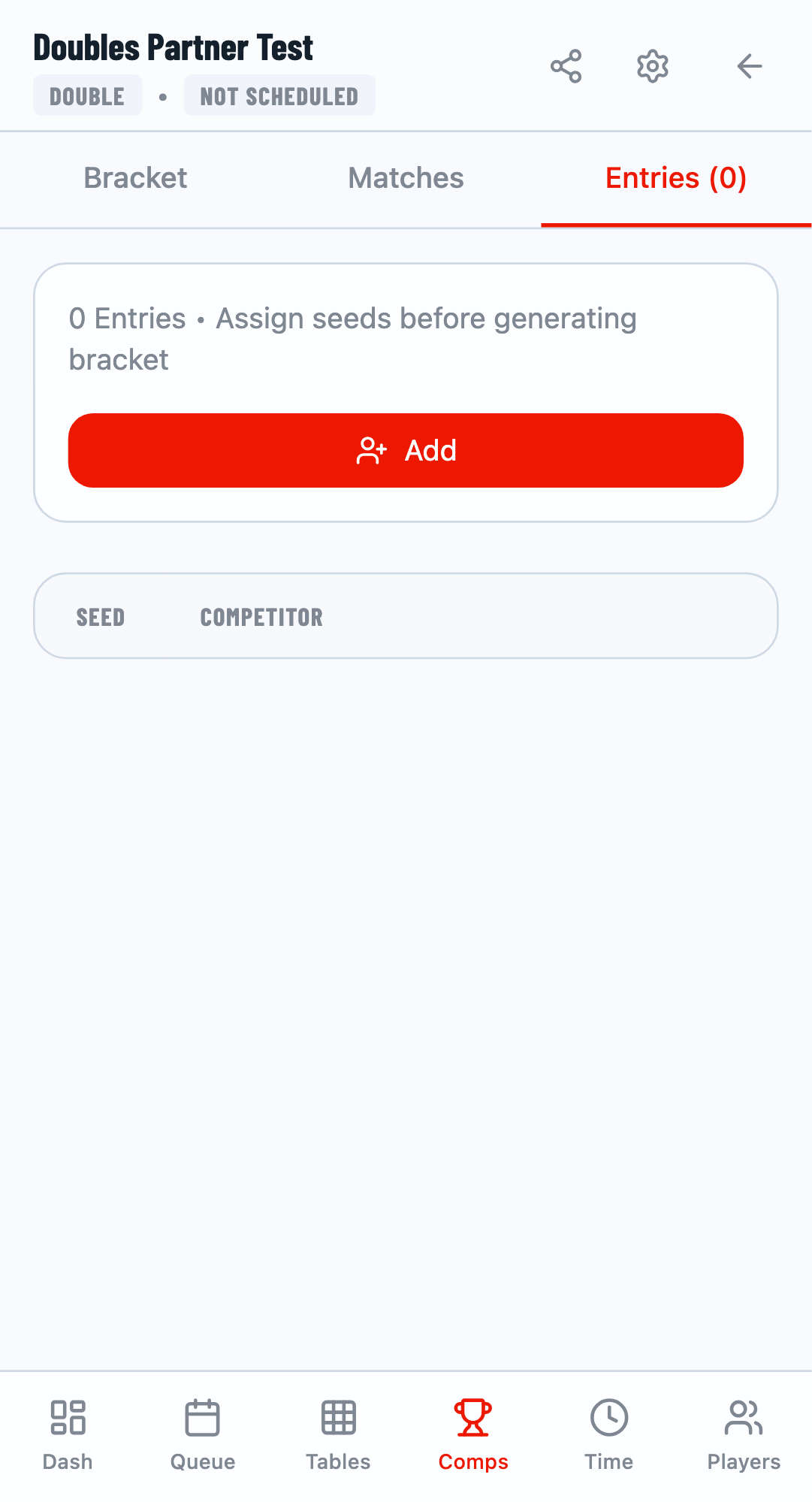The width and height of the screenshot is (812, 1502).
Task: Open the Time screen
Action: point(608,1434)
